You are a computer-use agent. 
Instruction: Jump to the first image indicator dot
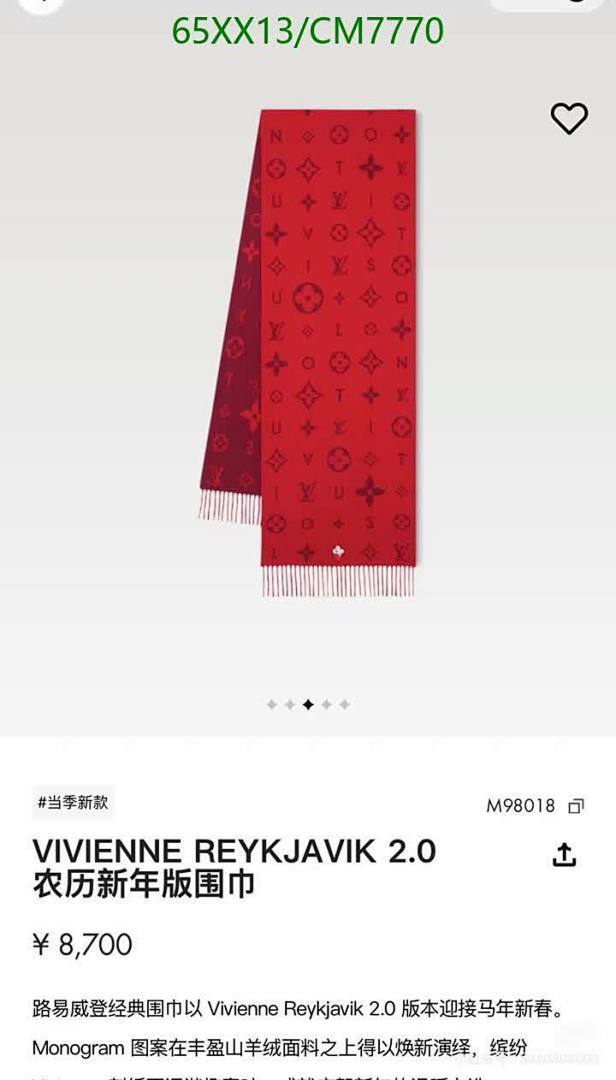(272, 705)
